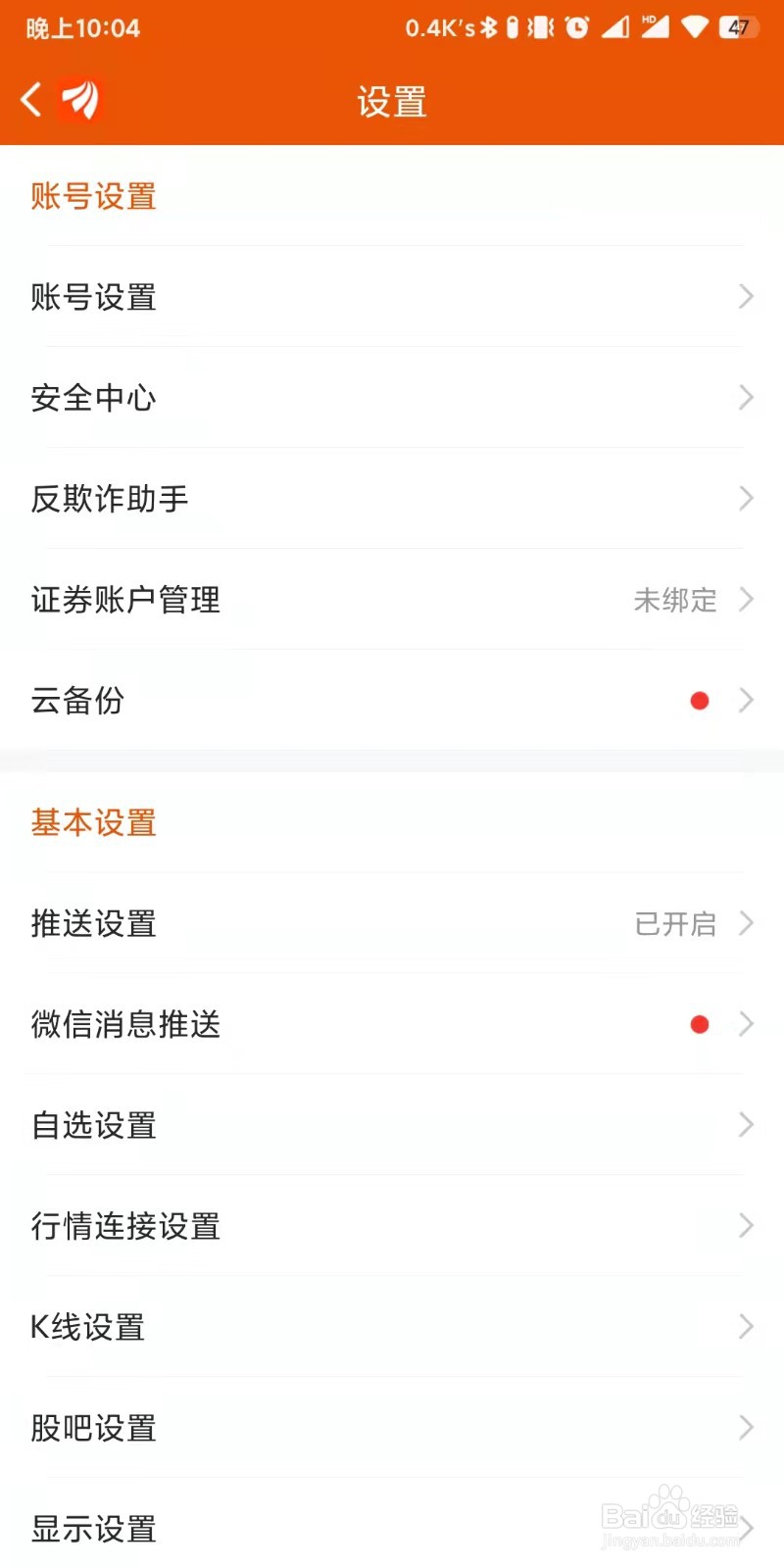Open 推送设置
Screen dimensions: 784x1568
pos(392,923)
